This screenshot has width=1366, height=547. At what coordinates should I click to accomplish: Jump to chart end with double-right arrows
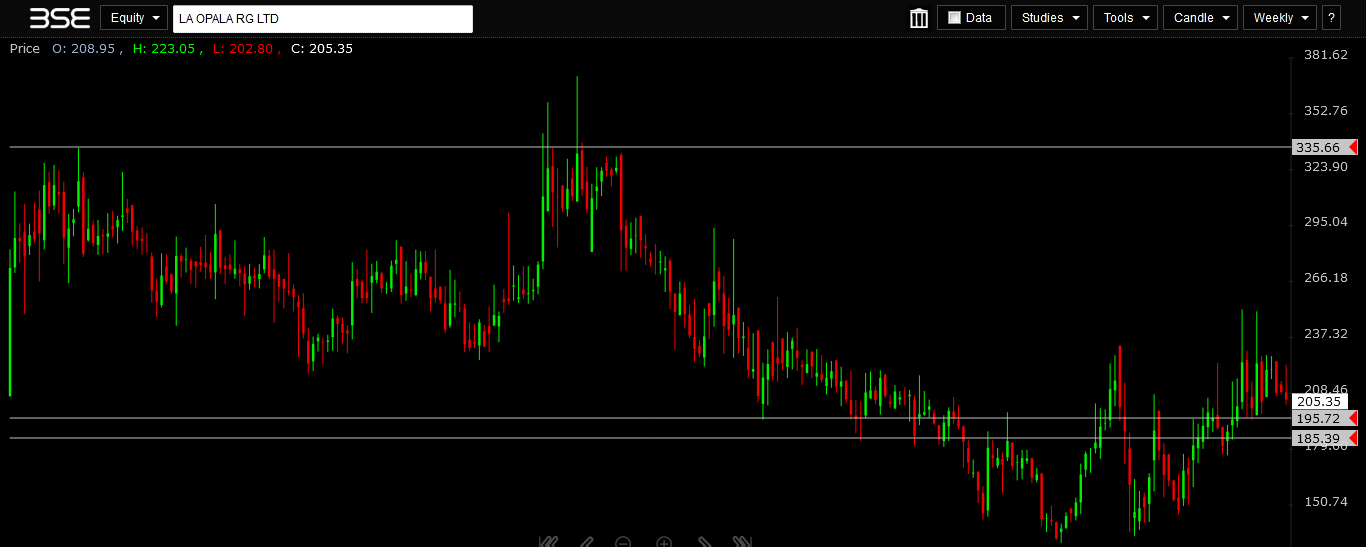[x=742, y=542]
